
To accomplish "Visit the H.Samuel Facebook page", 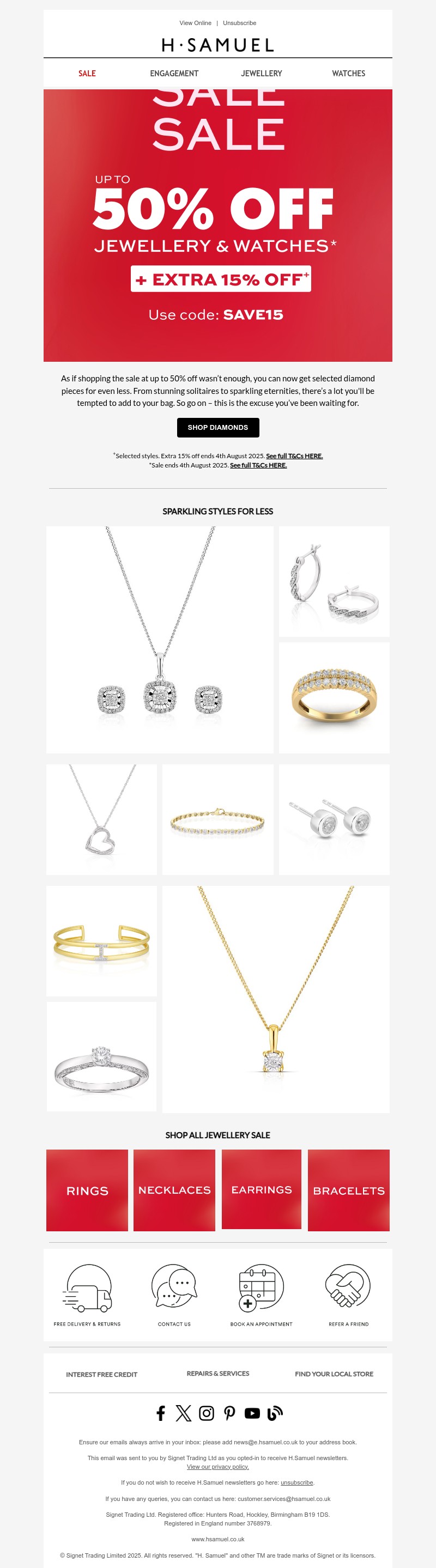I will 161,1413.
